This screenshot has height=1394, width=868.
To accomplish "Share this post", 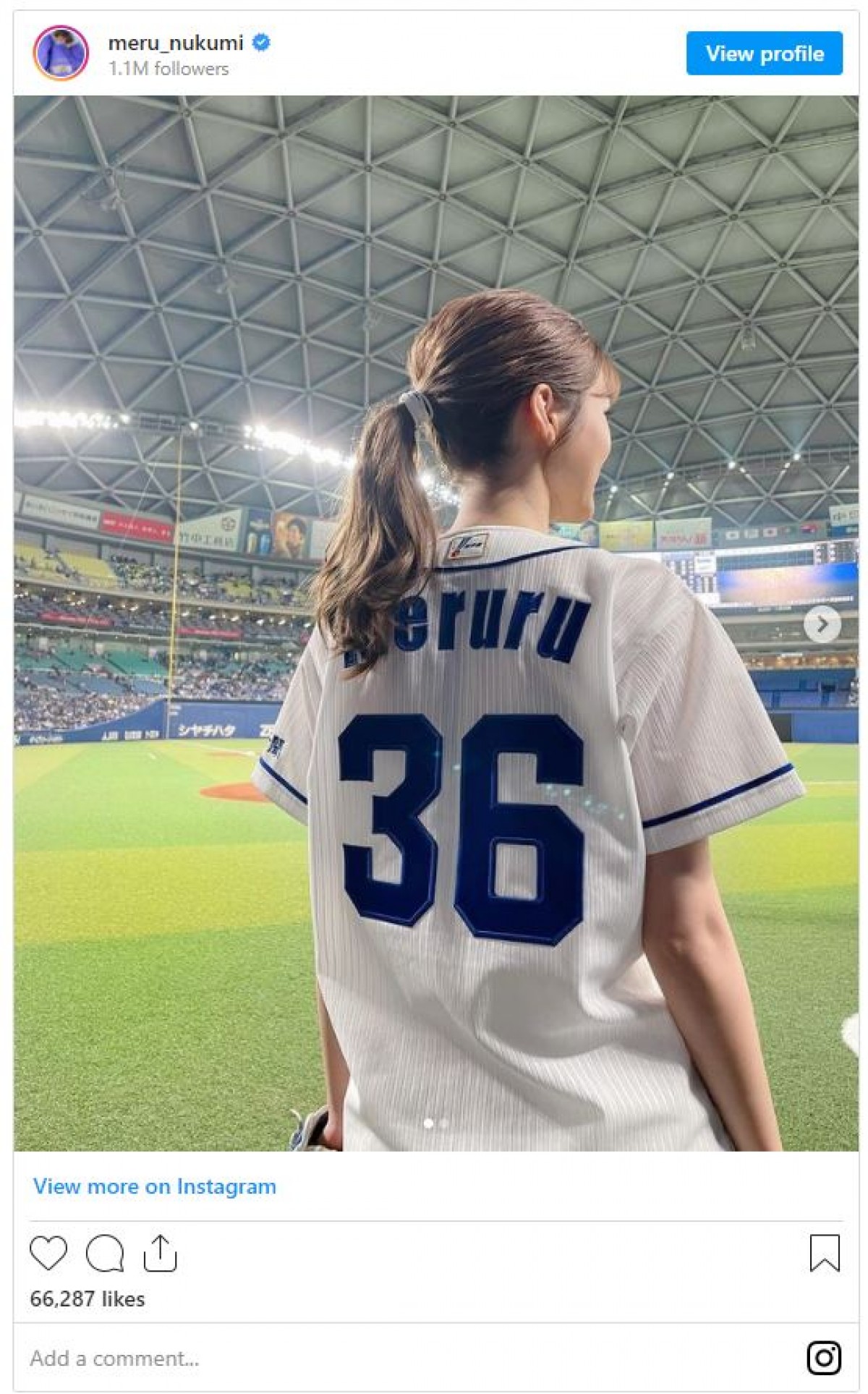I will (160, 1254).
